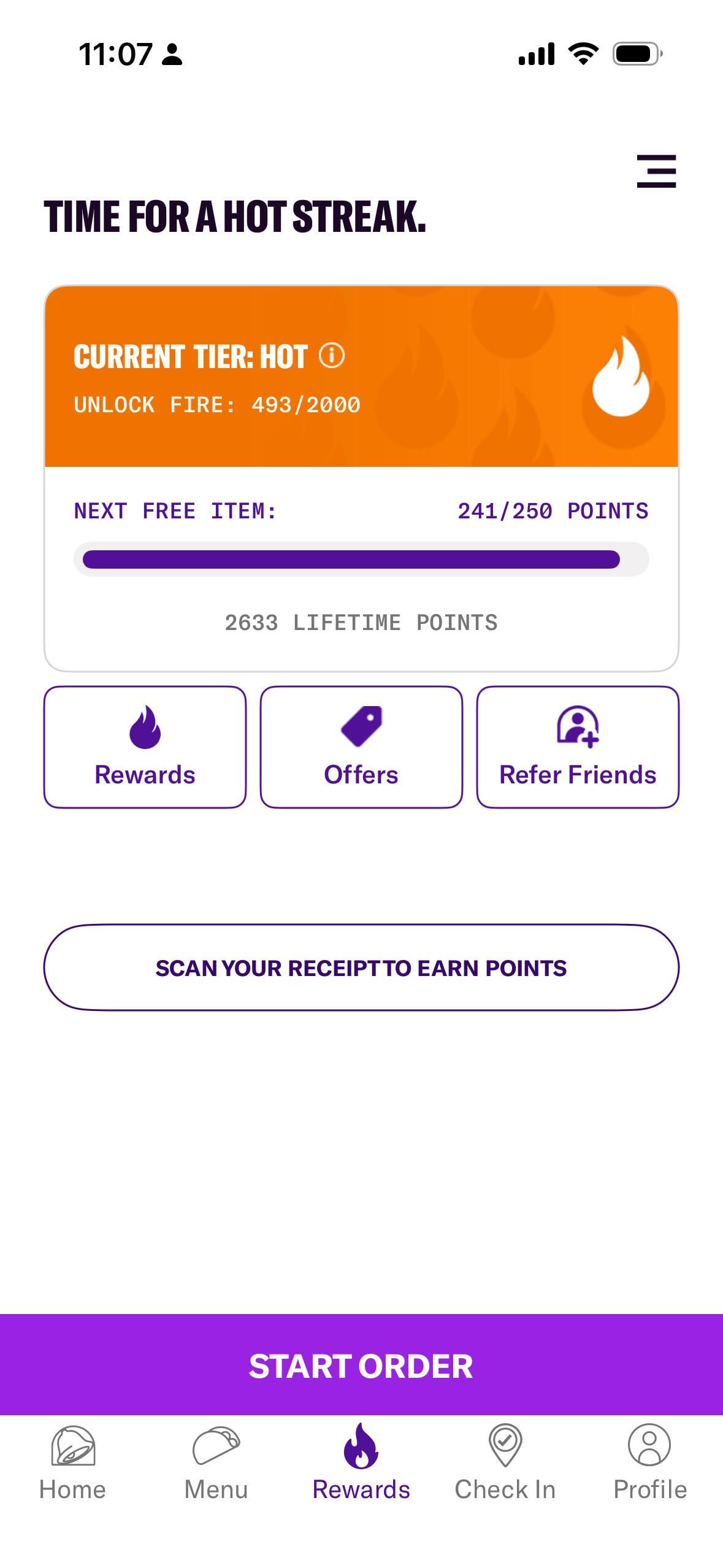The height and width of the screenshot is (1568, 723).
Task: View info about the current Hot tier
Action: 332,356
